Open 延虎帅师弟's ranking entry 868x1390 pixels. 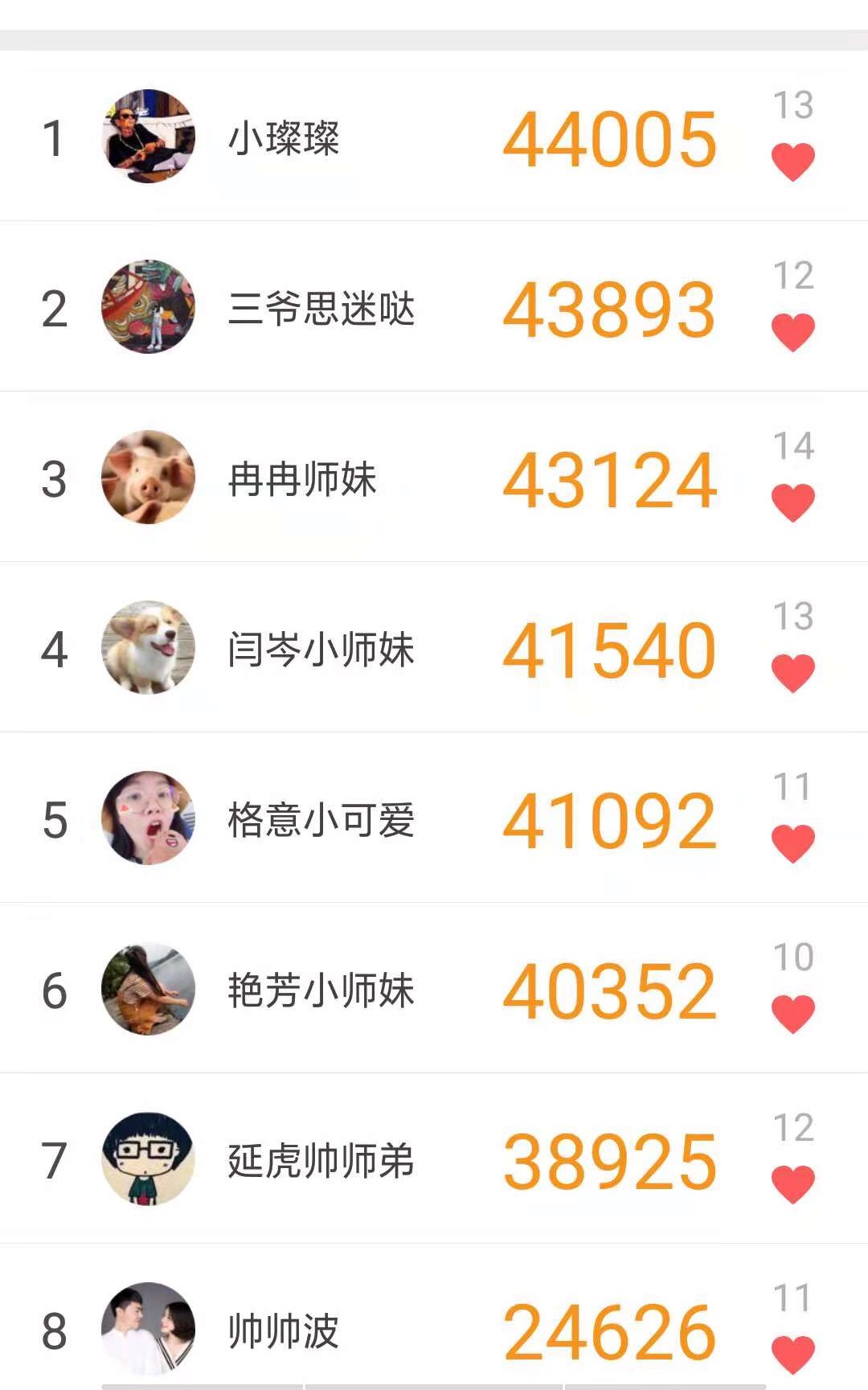pyautogui.click(x=402, y=1160)
